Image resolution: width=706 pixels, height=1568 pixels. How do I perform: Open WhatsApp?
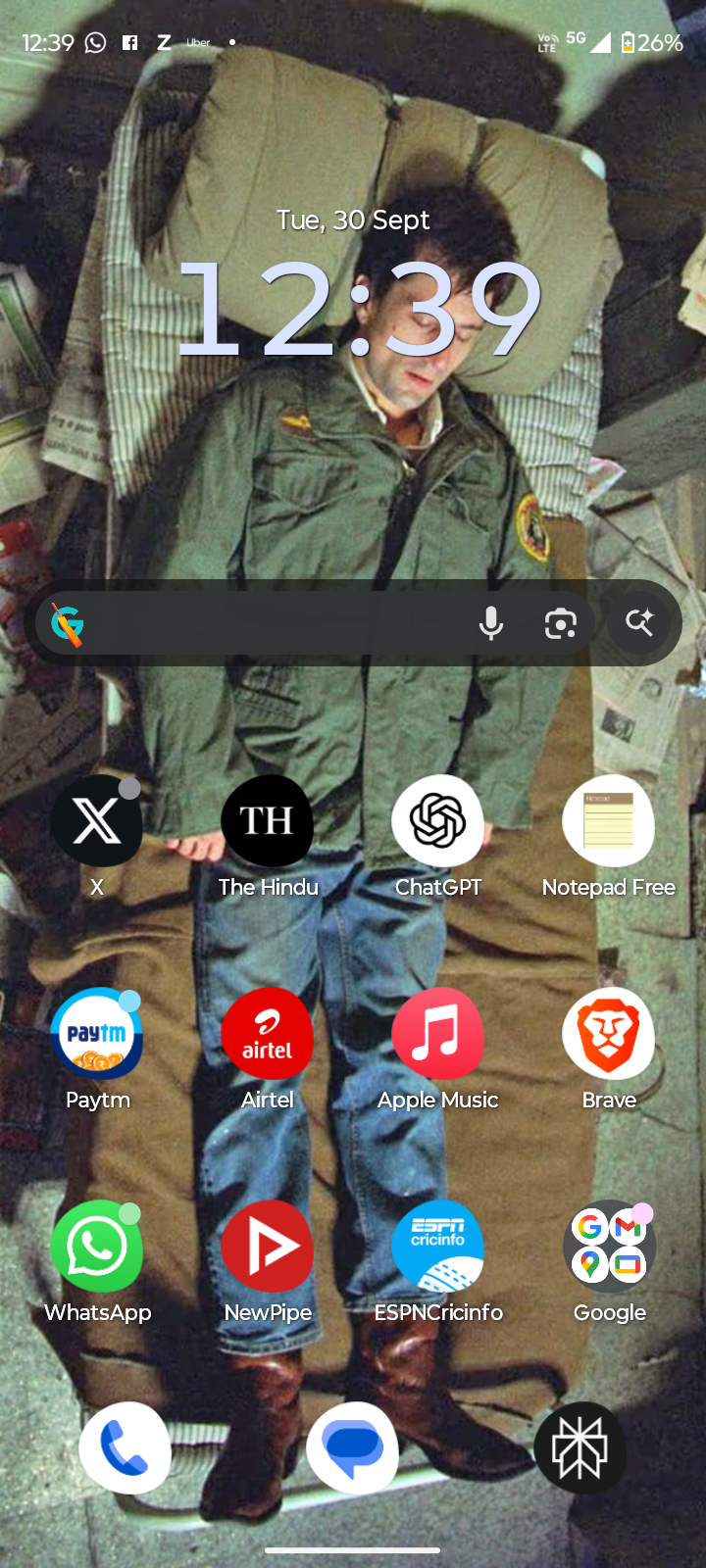pos(97,1247)
